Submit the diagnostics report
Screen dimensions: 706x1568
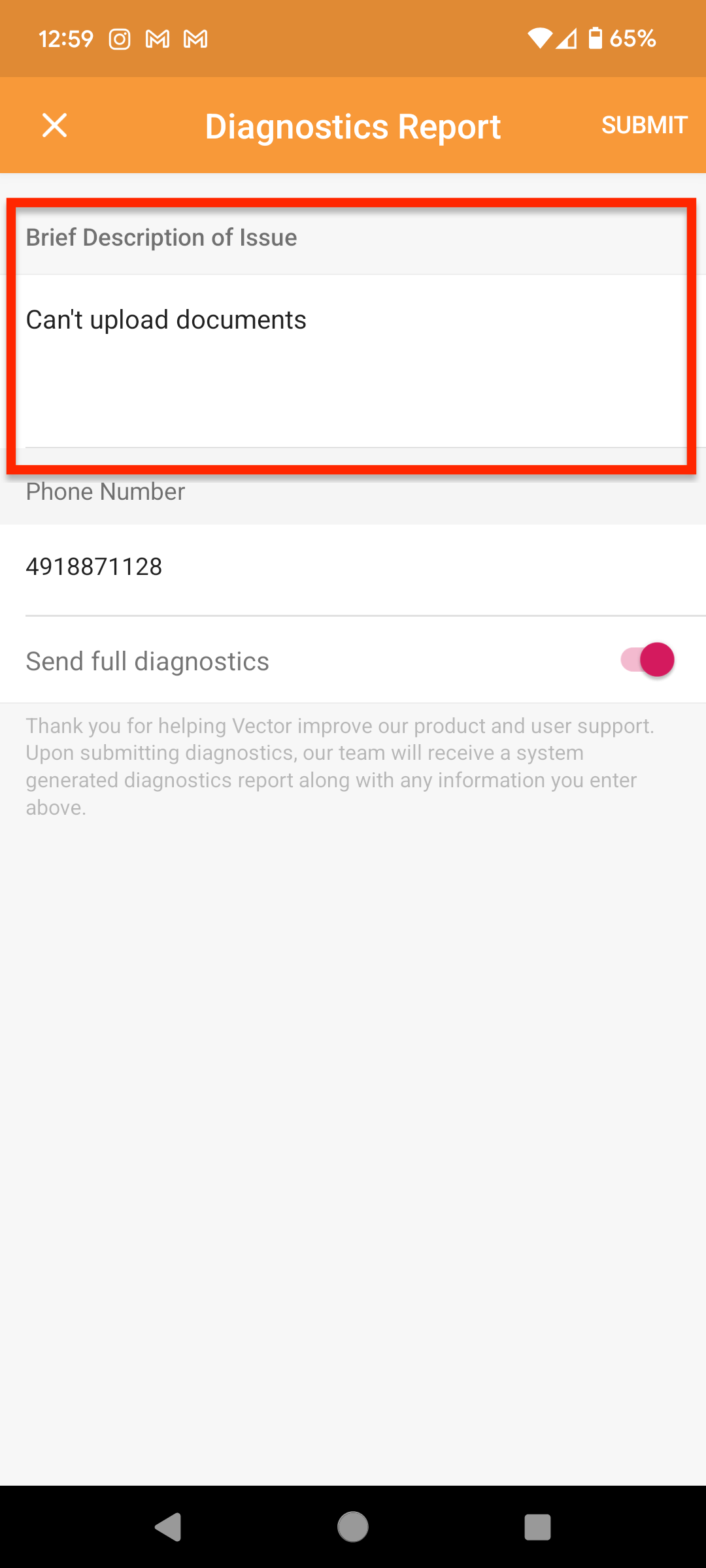pyautogui.click(x=644, y=125)
